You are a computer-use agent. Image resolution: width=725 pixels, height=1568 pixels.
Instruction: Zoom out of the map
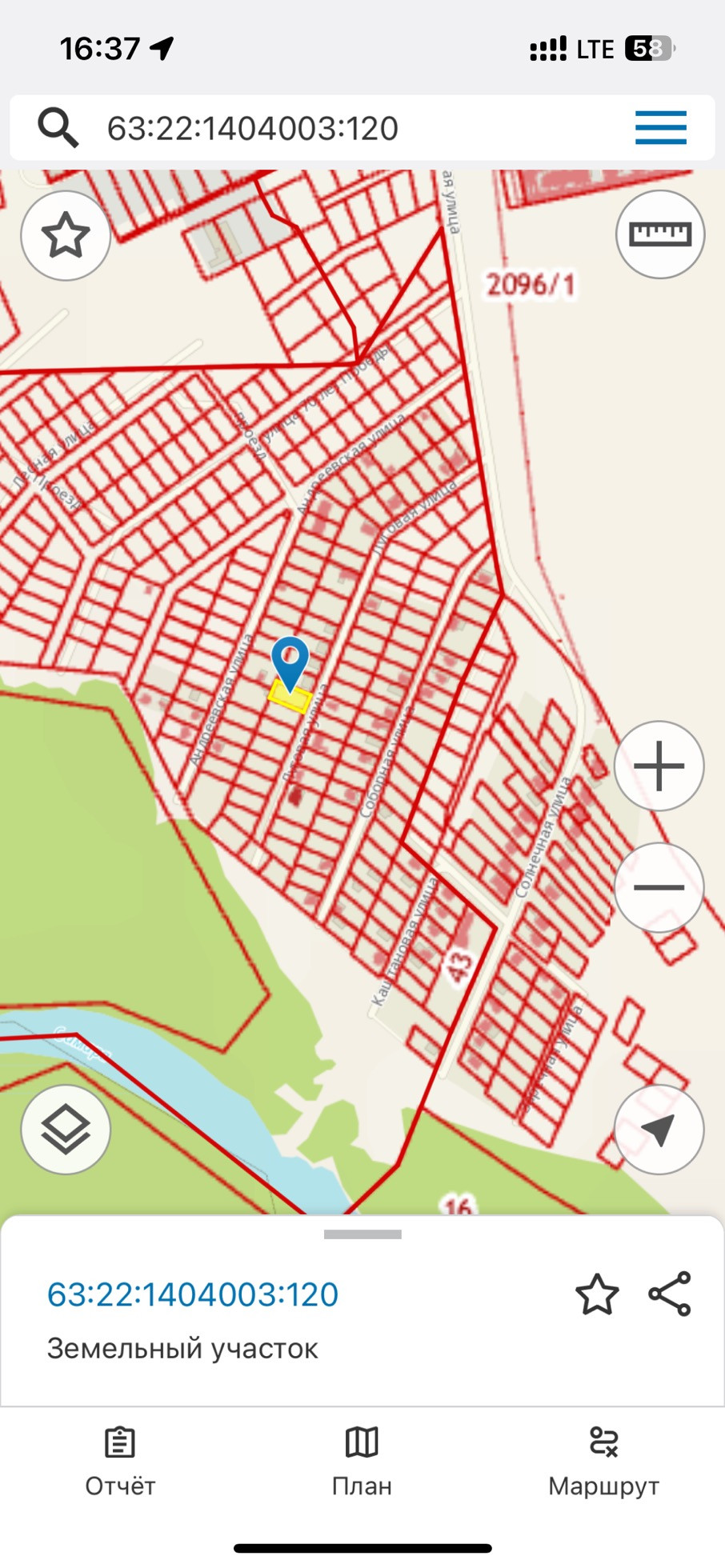pyautogui.click(x=659, y=887)
